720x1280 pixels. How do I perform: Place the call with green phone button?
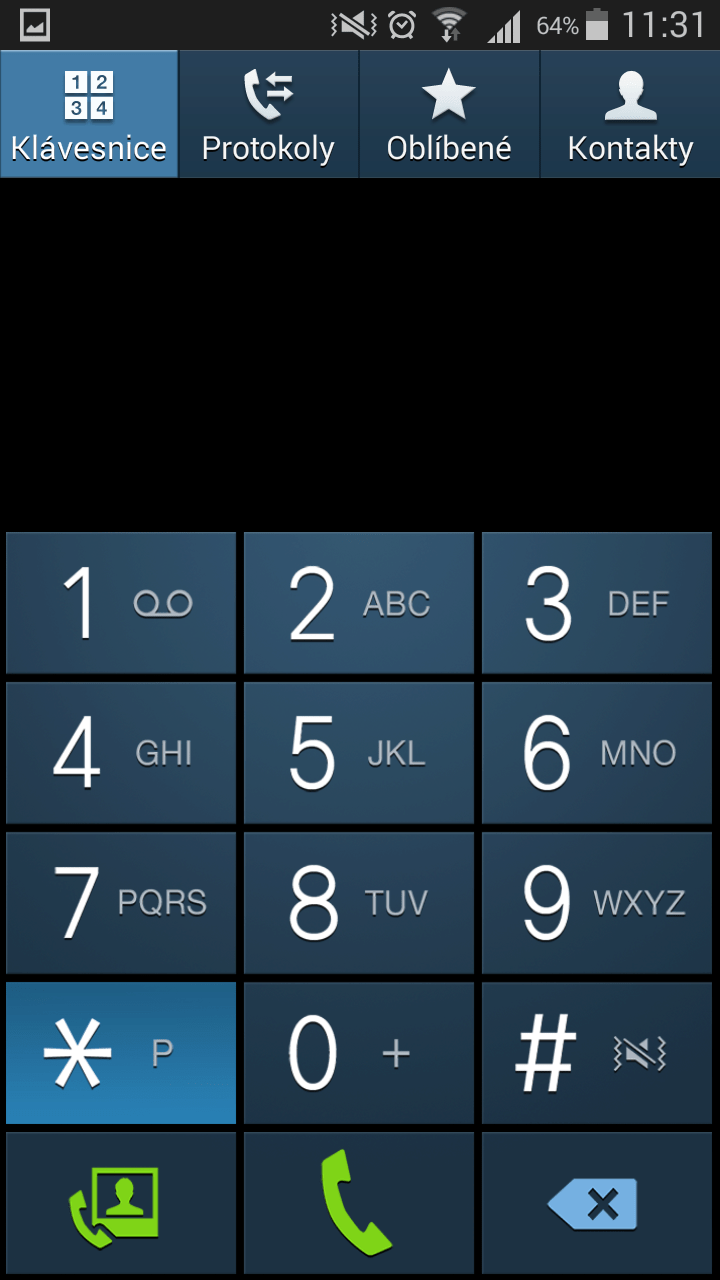pos(359,1202)
